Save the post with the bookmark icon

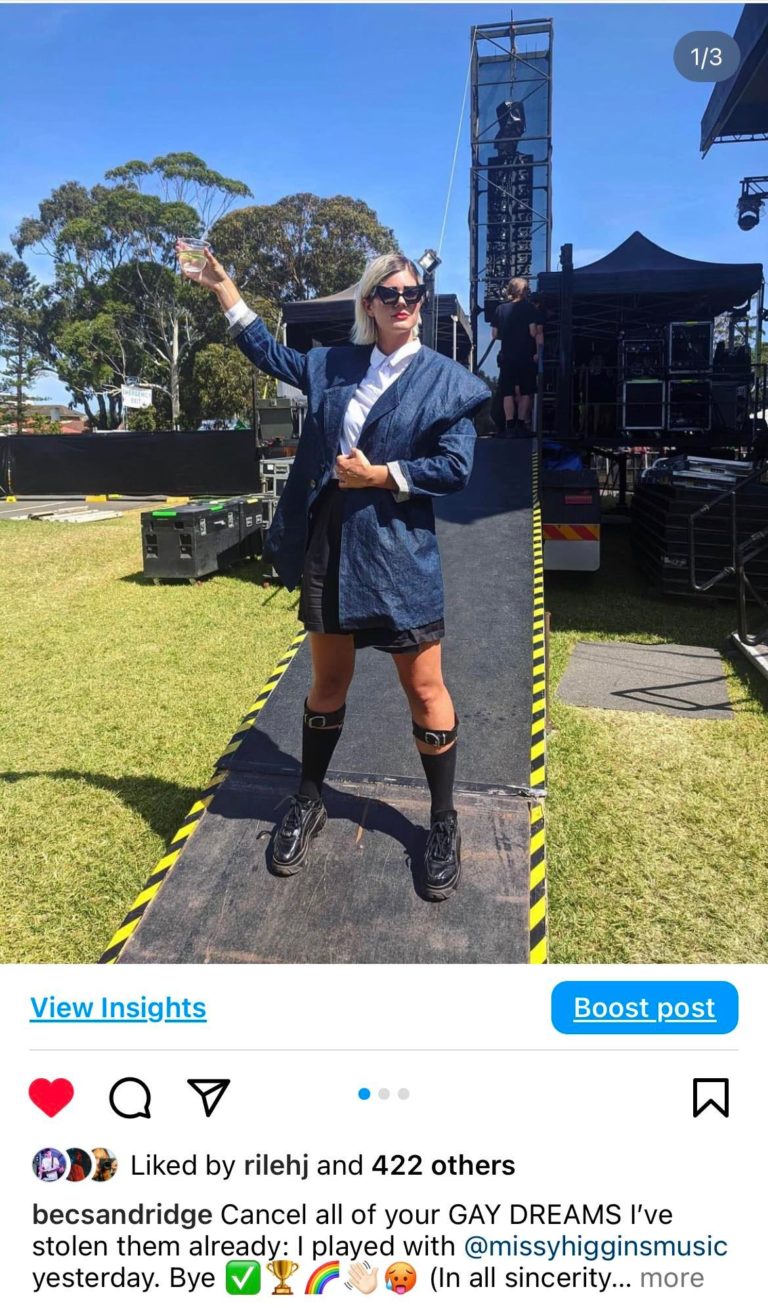[710, 1097]
